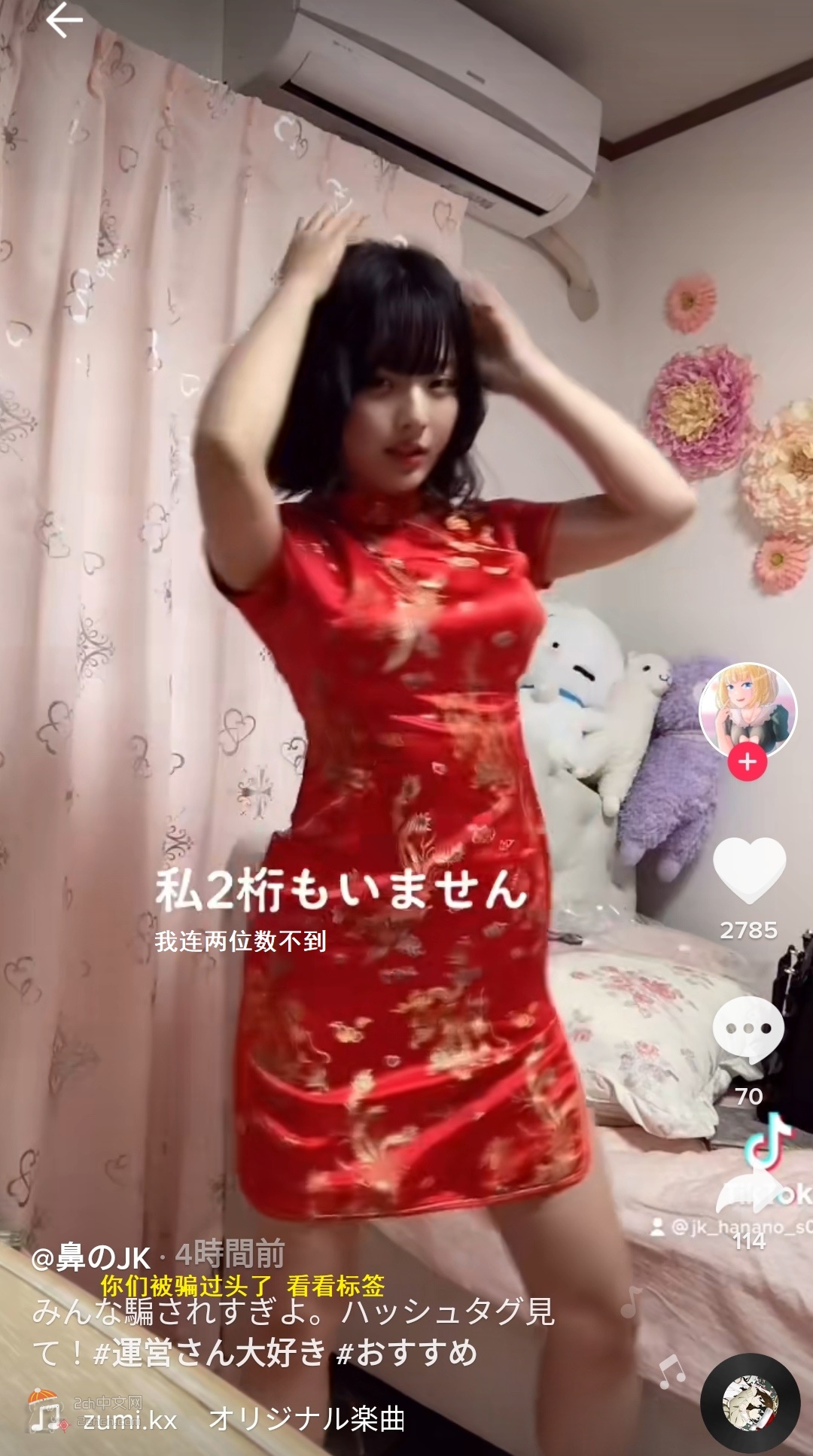Open the spinning music disc
This screenshot has height=1456, width=813.
750,1404
